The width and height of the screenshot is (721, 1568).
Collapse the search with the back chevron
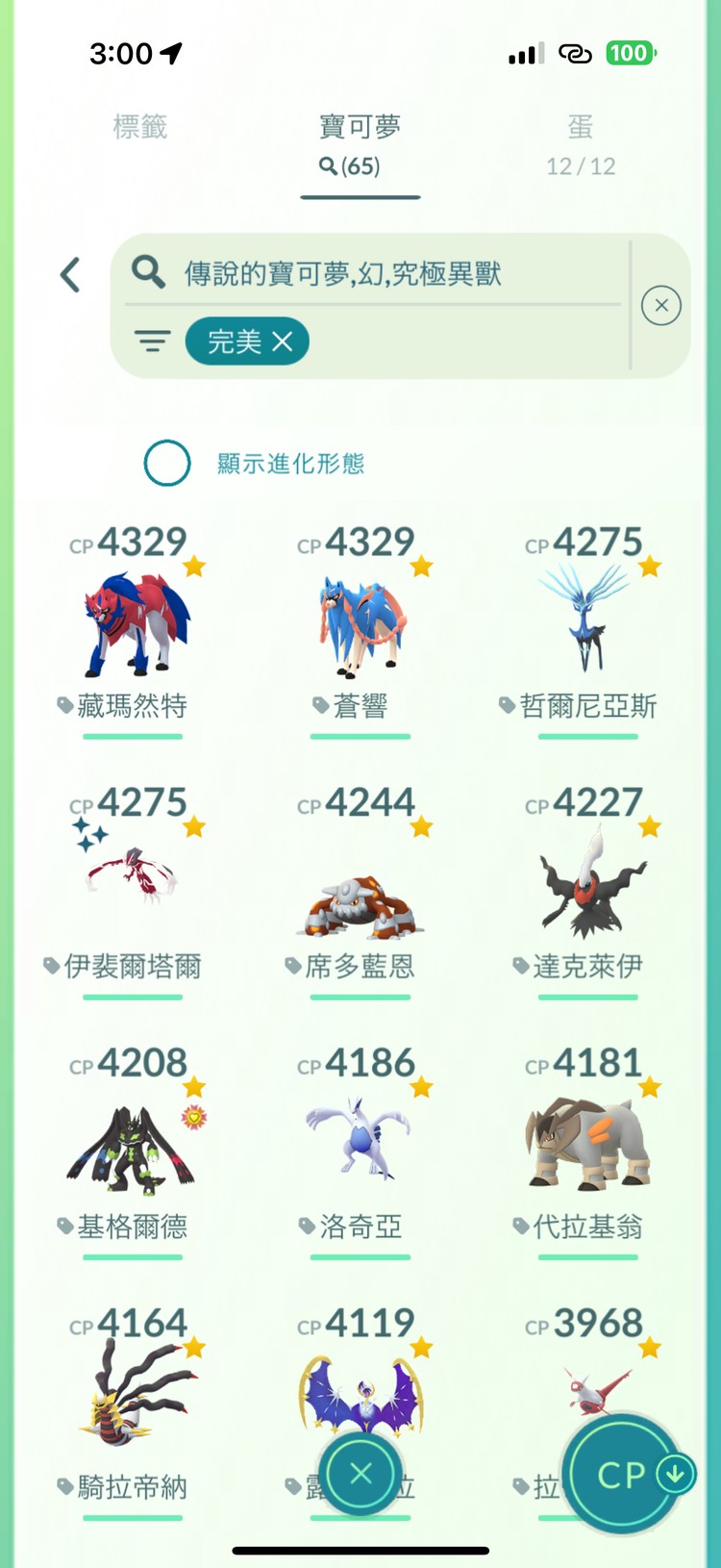[x=68, y=274]
